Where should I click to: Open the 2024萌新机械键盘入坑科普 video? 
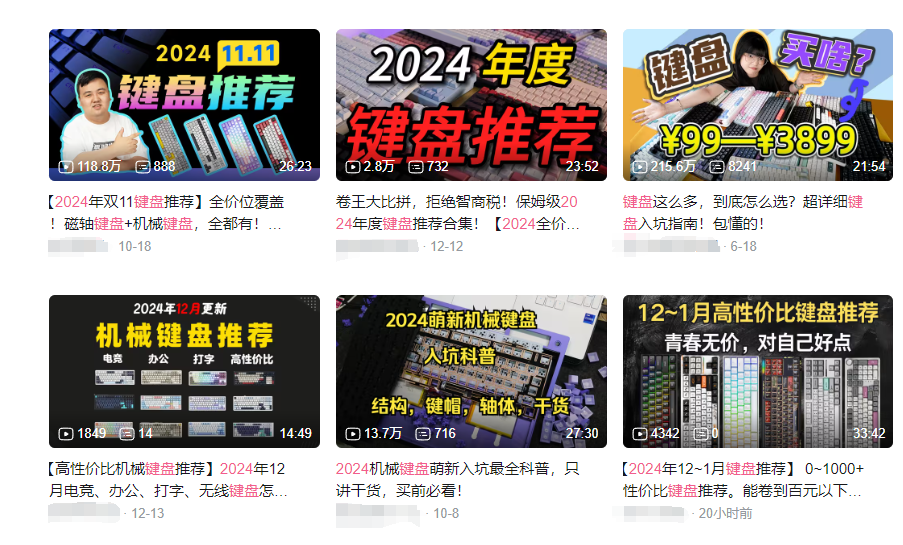coord(471,370)
